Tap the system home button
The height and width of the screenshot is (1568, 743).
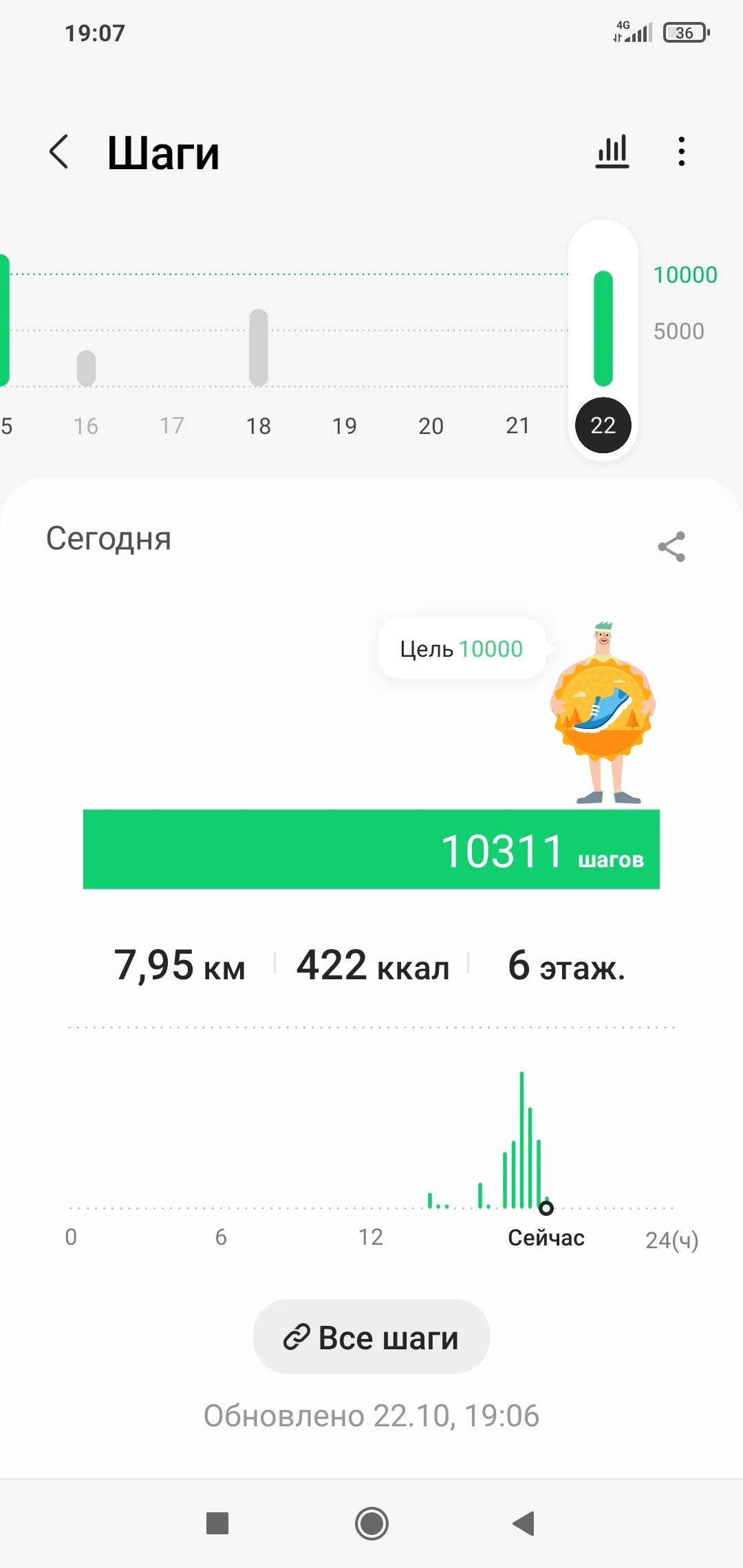point(371,1523)
